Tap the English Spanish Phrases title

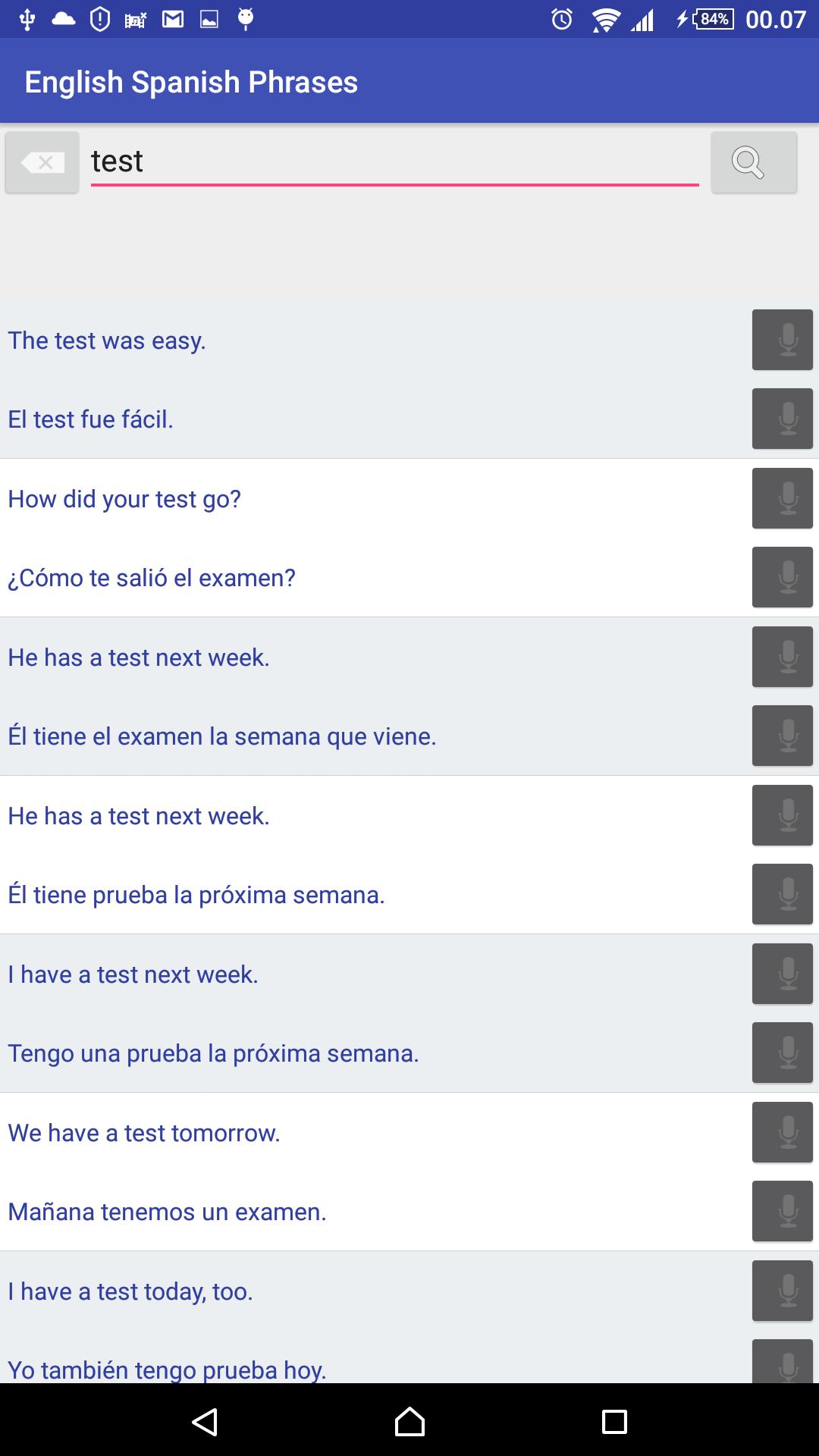(190, 81)
